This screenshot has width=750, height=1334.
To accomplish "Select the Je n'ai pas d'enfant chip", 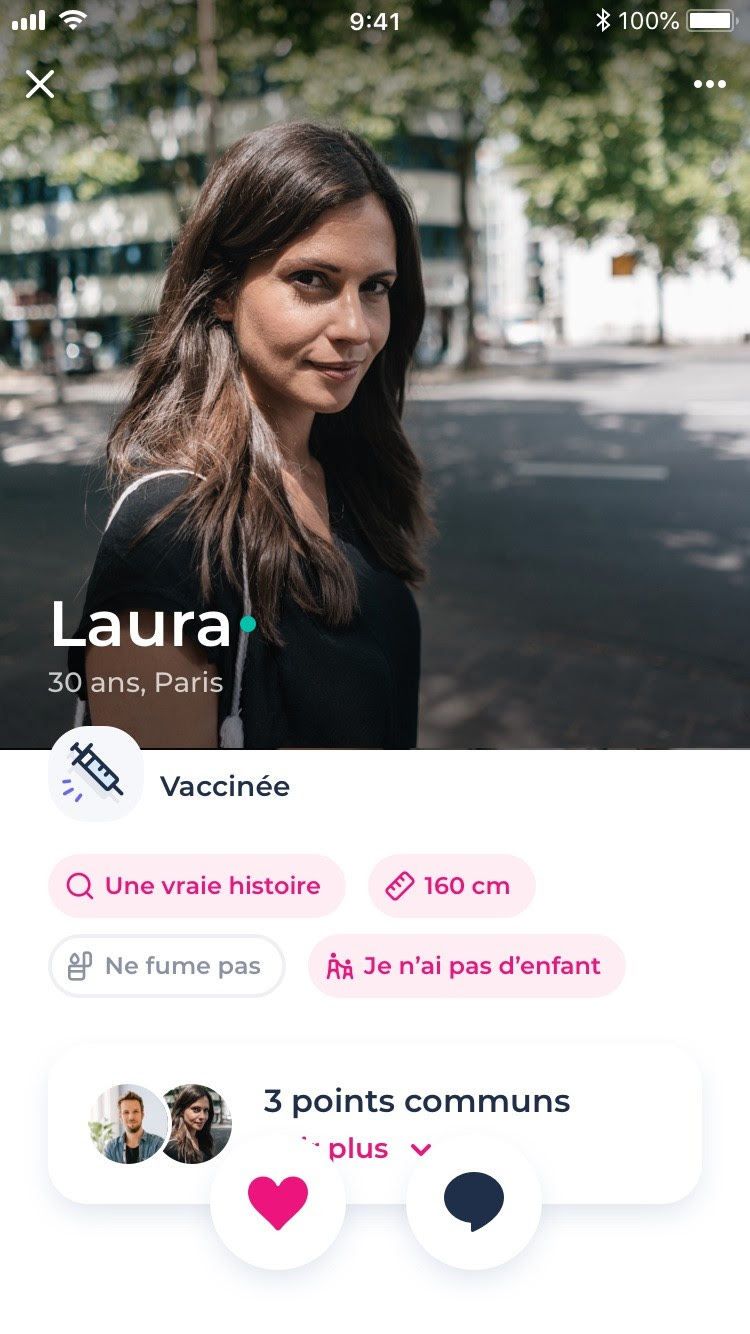I will pyautogui.click(x=467, y=966).
